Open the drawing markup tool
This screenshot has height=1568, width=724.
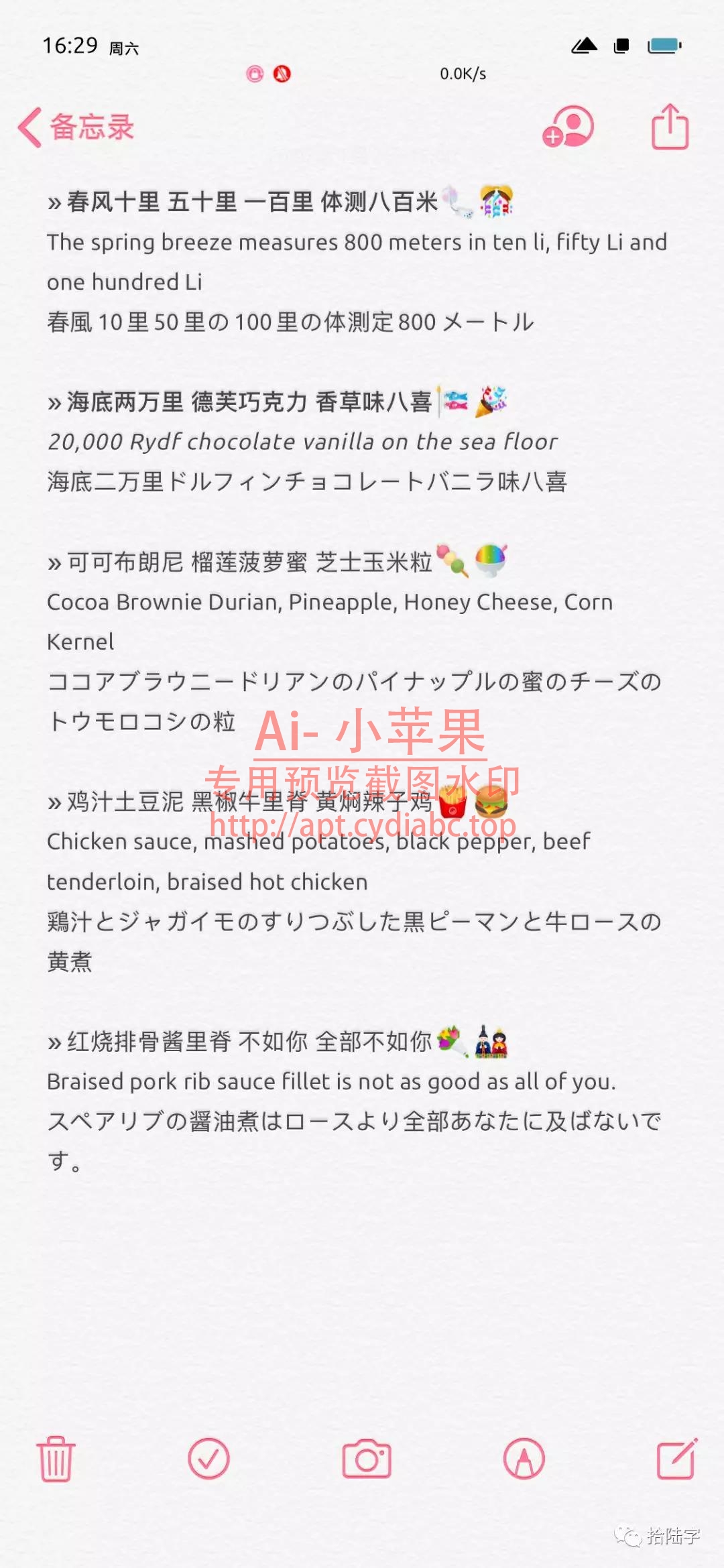pyautogui.click(x=524, y=1459)
